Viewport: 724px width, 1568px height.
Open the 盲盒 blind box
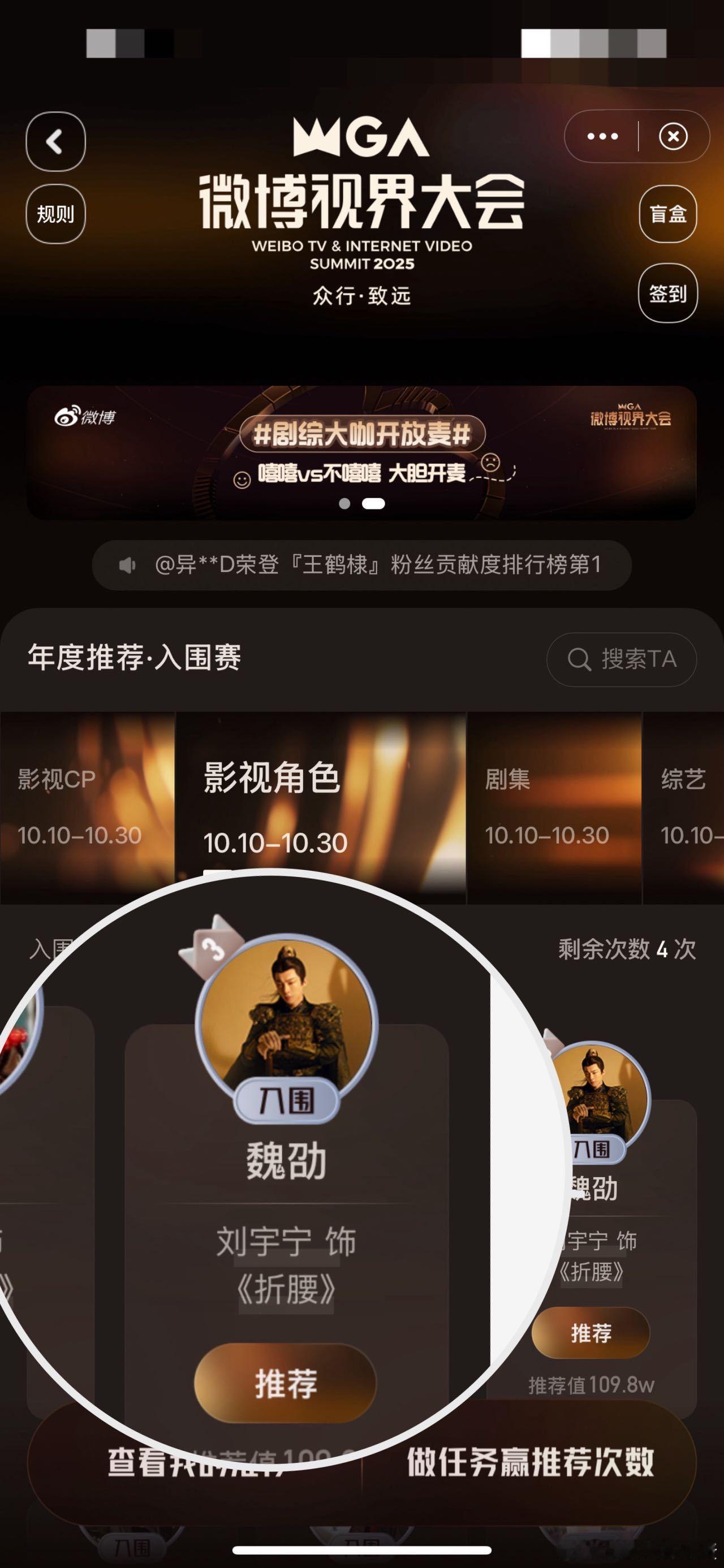pyautogui.click(x=668, y=214)
